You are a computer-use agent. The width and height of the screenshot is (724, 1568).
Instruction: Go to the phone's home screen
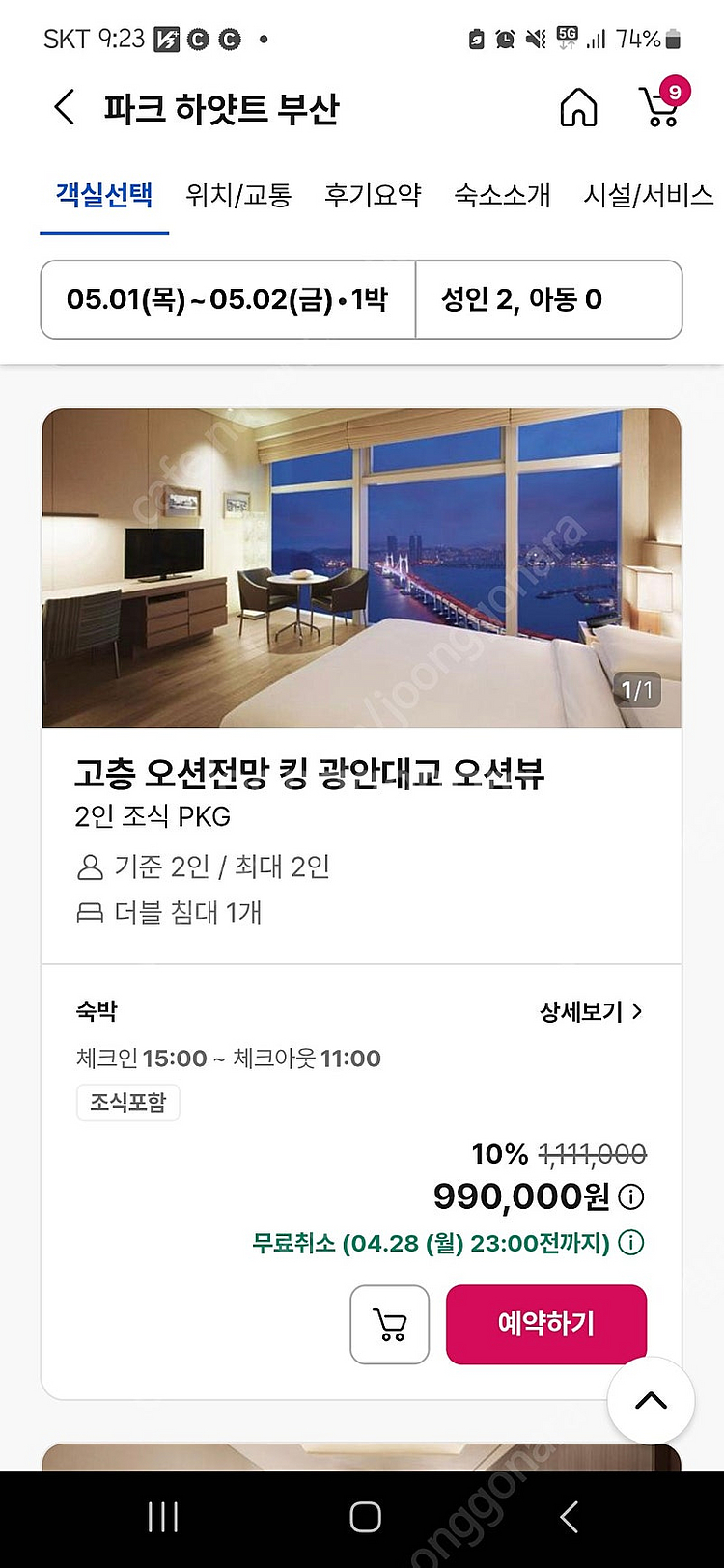click(365, 1518)
